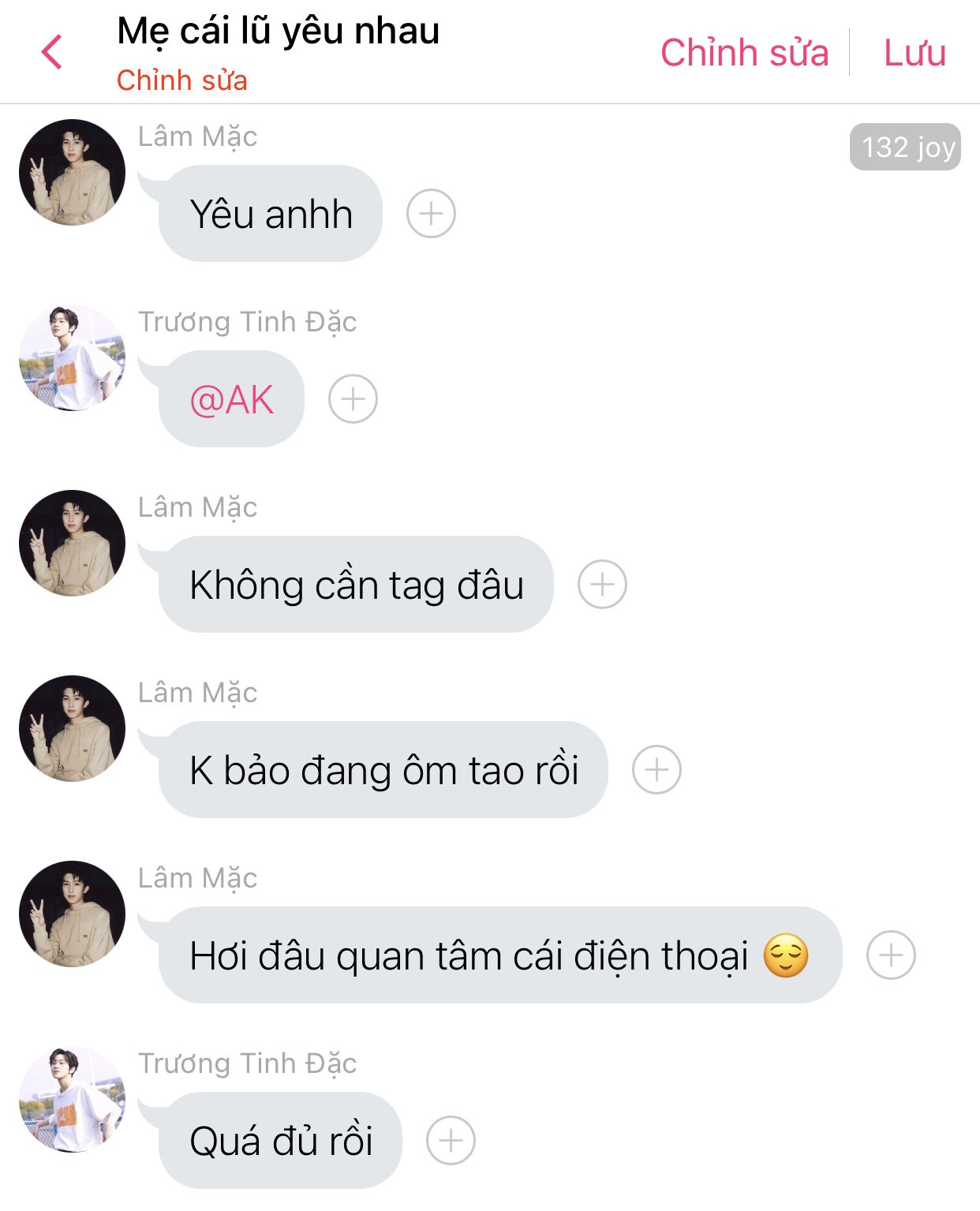Screen dimensions: 980x1211
Task: Tap the plus beside '@AK' message
Action: tap(353, 399)
